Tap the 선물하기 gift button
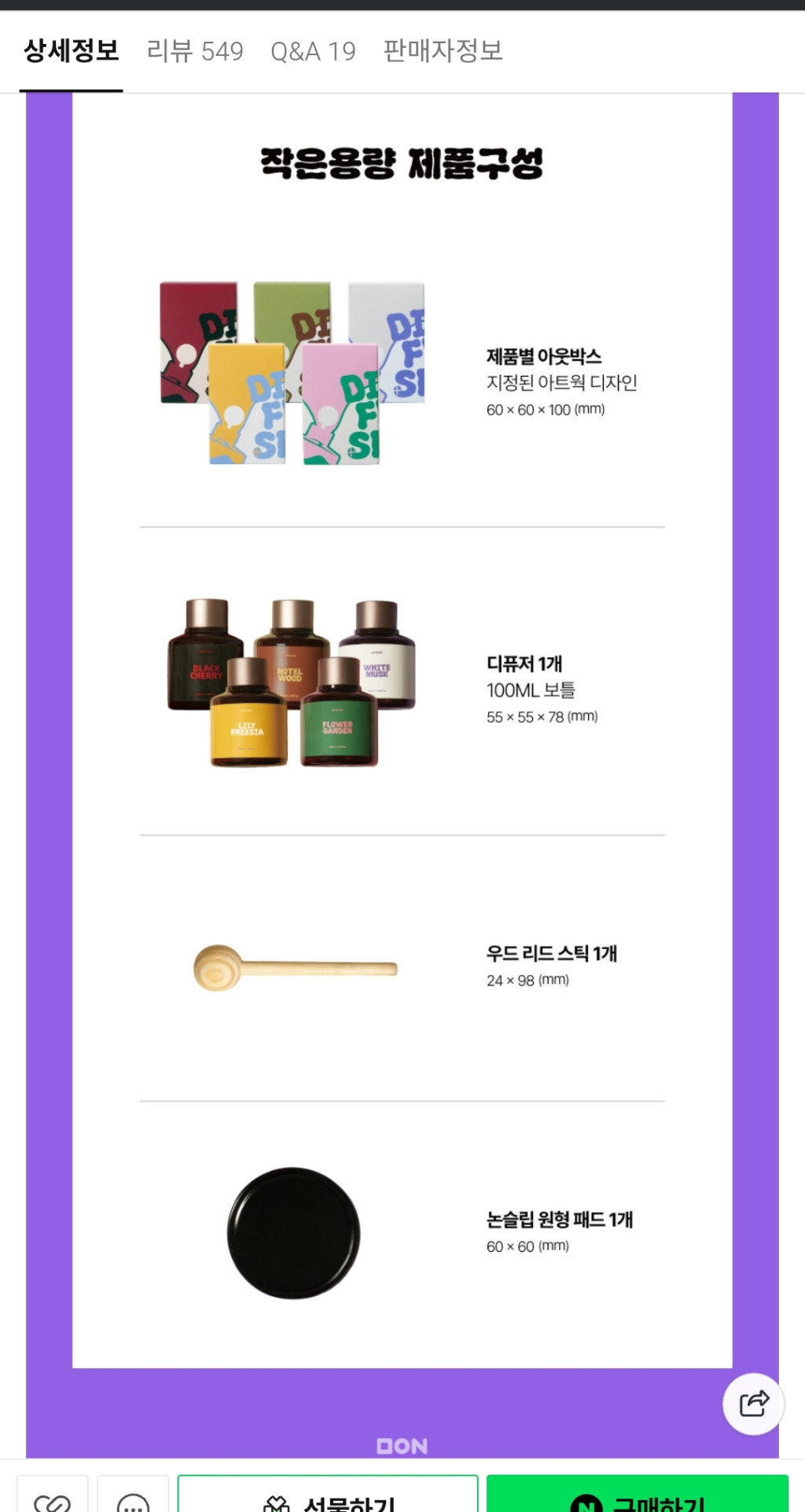The height and width of the screenshot is (1512, 805). pyautogui.click(x=328, y=1498)
